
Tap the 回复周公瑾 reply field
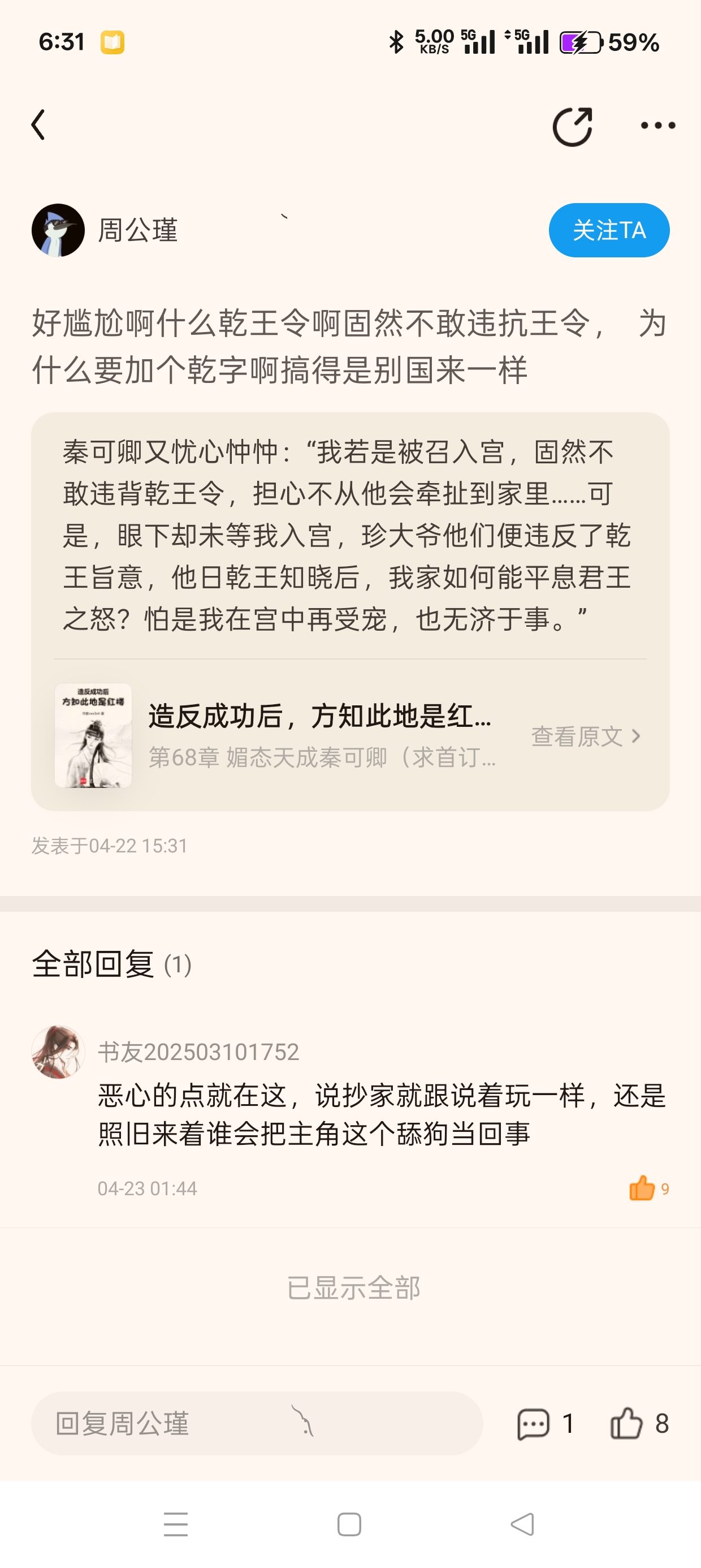257,1423
